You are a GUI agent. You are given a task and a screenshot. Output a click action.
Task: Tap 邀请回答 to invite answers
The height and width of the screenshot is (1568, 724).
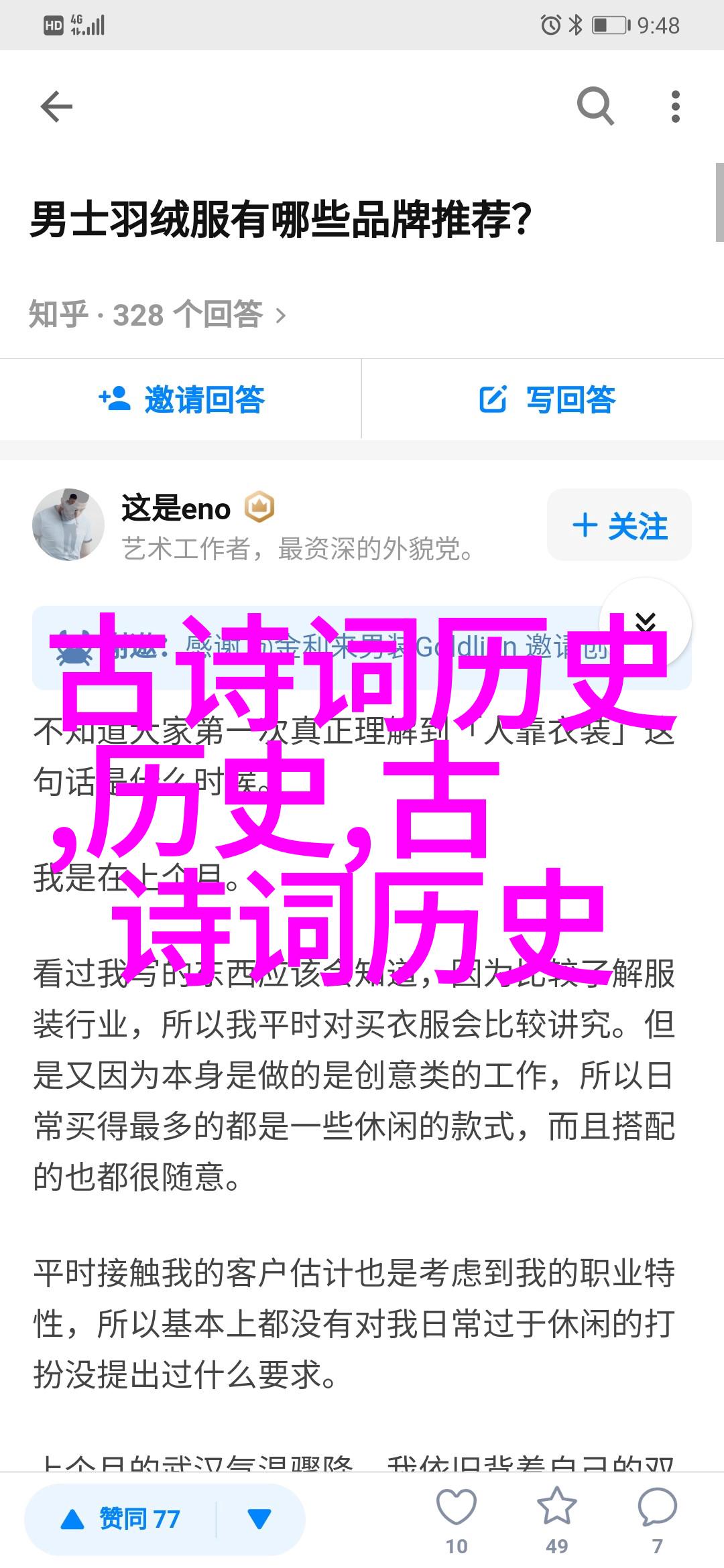(x=181, y=399)
